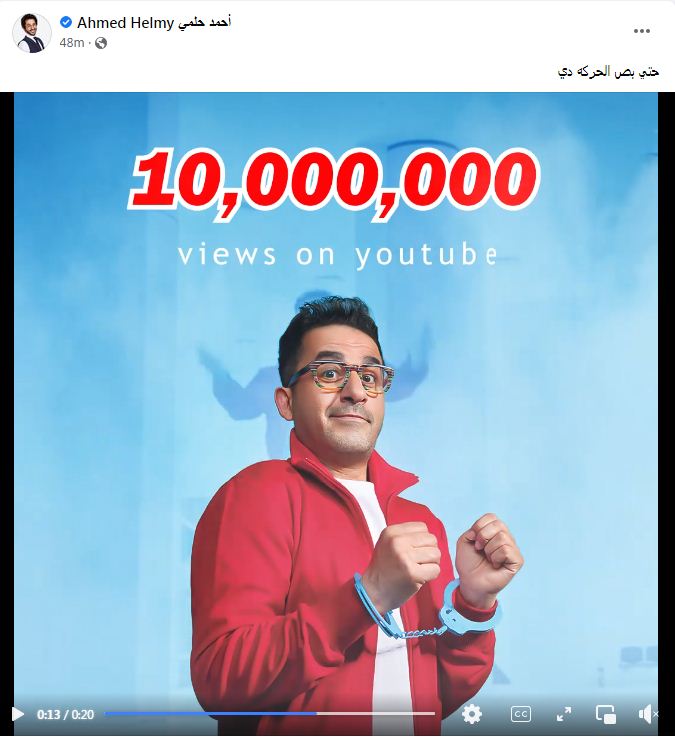Open picture-in-picture mode

[x=605, y=714]
